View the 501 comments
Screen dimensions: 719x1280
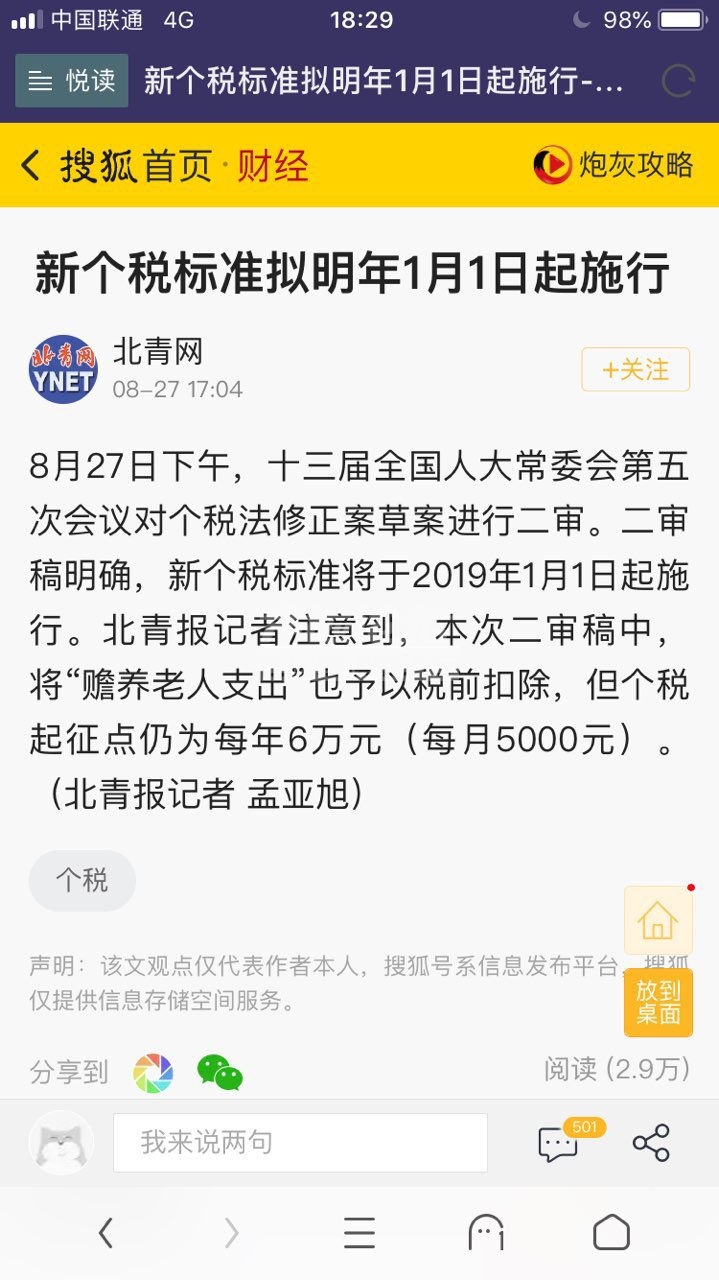tap(559, 1143)
